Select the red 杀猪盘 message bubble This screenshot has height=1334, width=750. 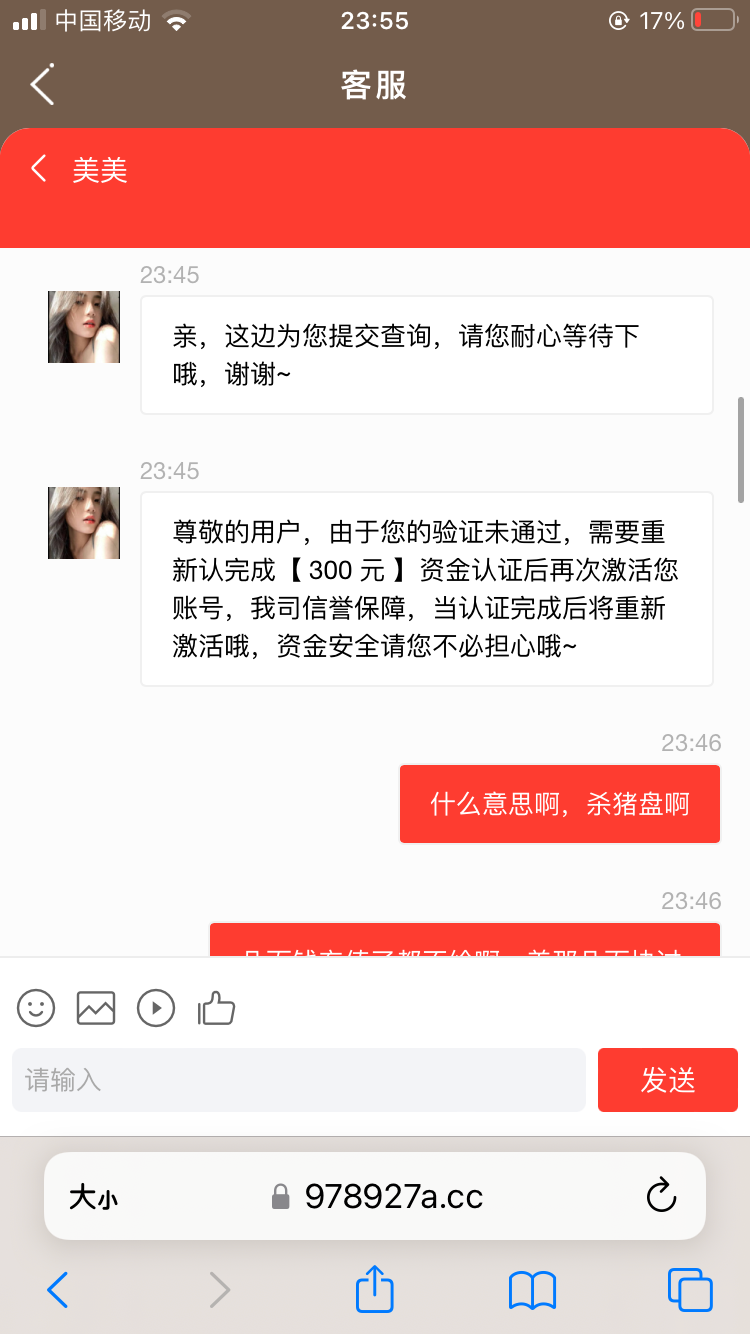pyautogui.click(x=559, y=804)
